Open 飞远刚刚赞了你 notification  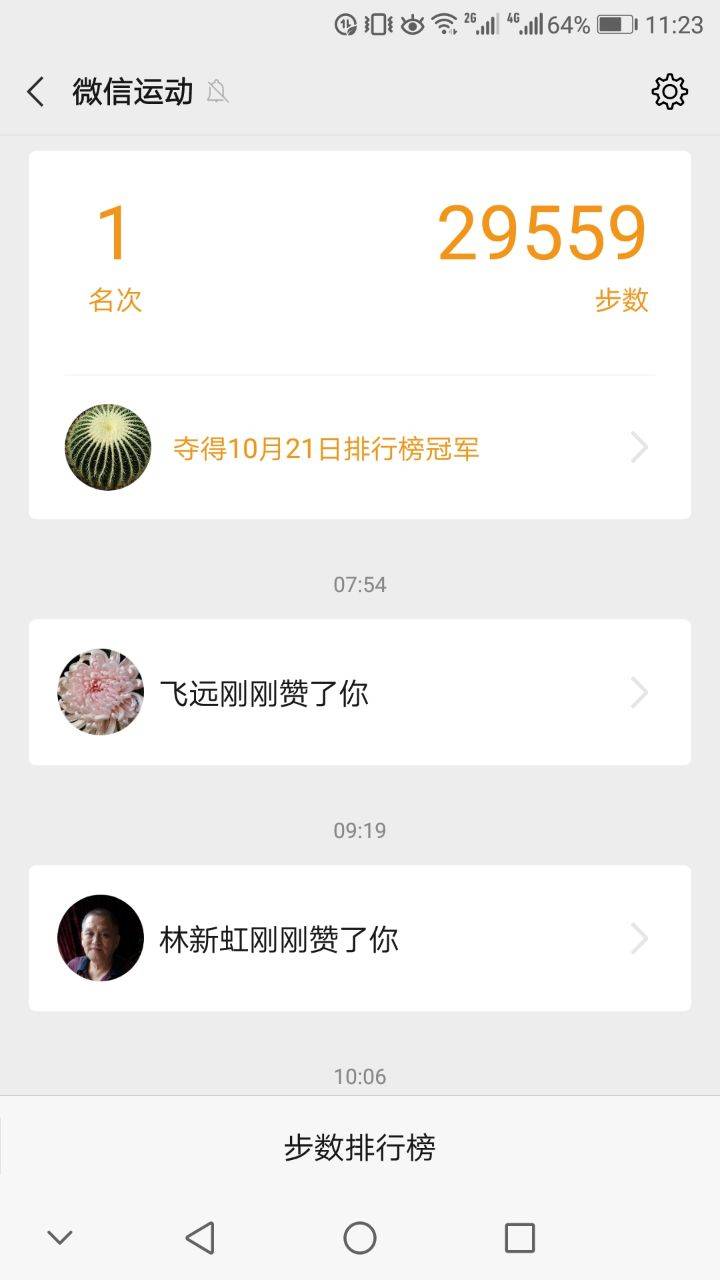(x=360, y=692)
